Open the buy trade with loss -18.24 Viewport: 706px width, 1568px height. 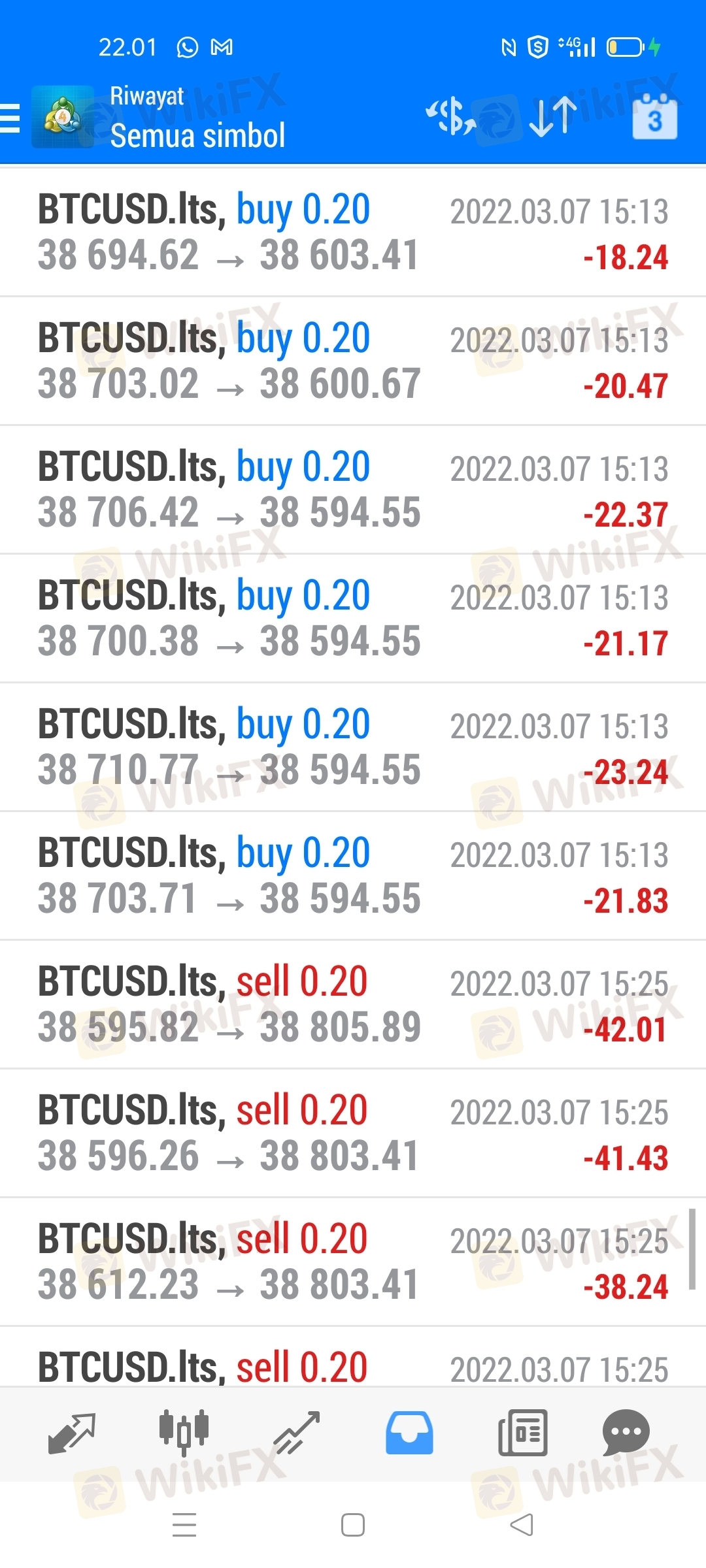tap(353, 233)
